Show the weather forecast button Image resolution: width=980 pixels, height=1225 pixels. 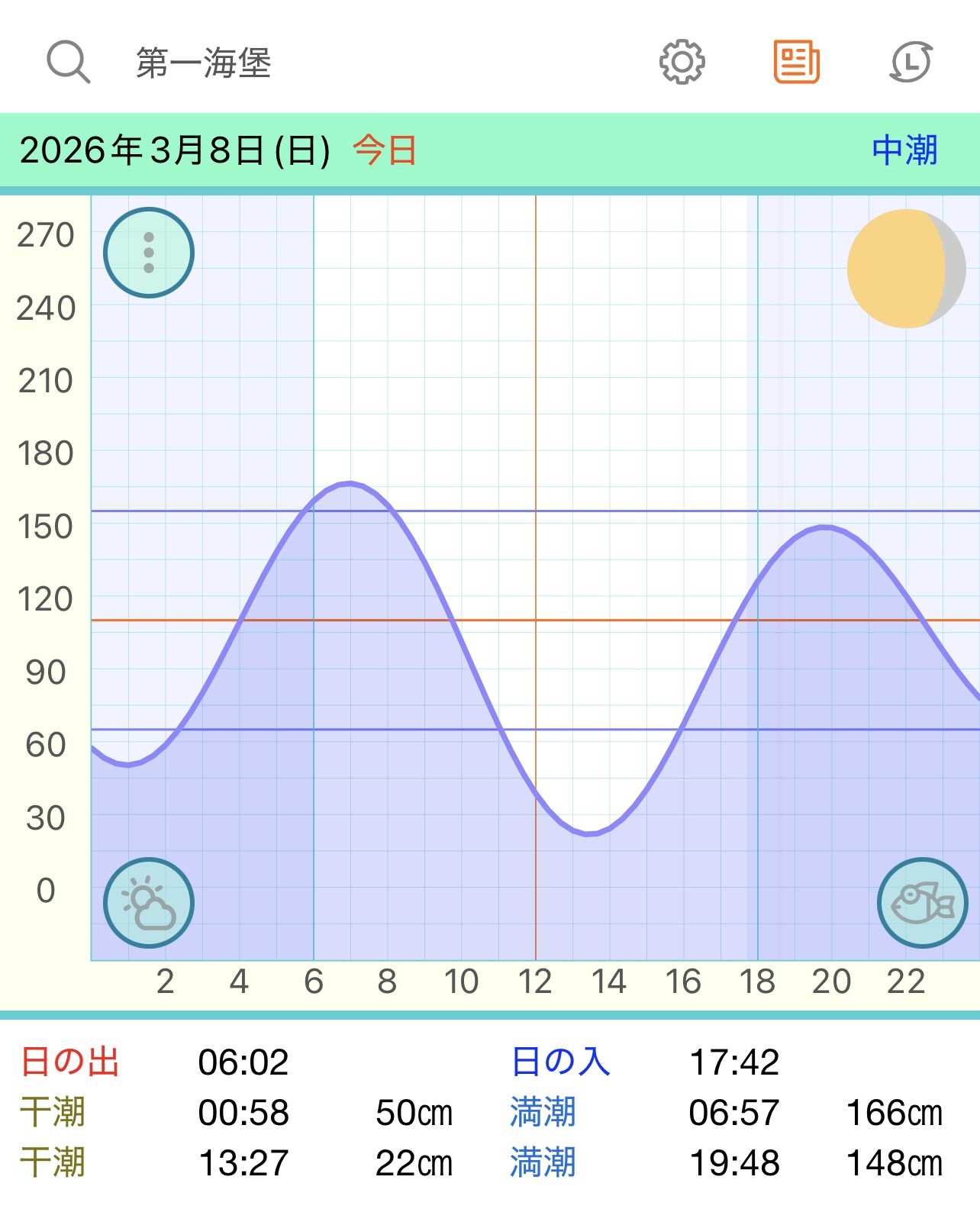(149, 903)
